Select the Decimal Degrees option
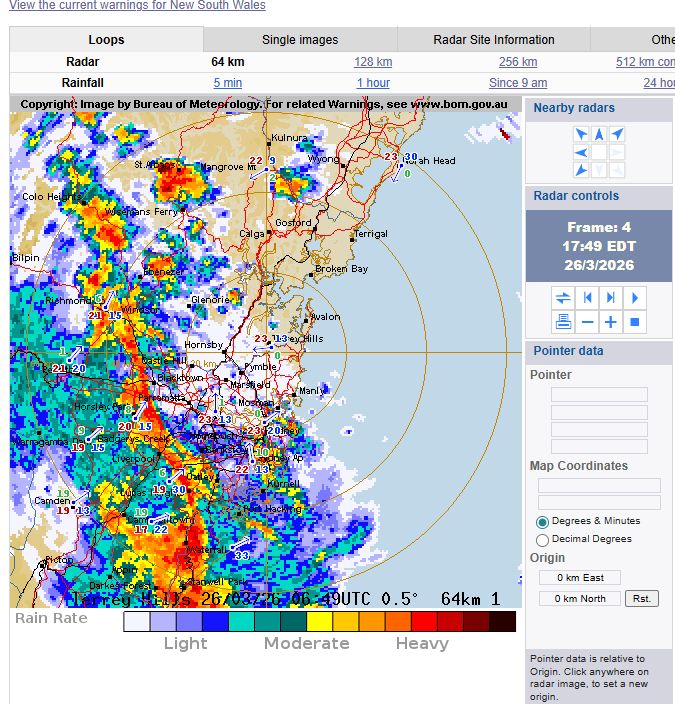The width and height of the screenshot is (675, 704). point(543,540)
